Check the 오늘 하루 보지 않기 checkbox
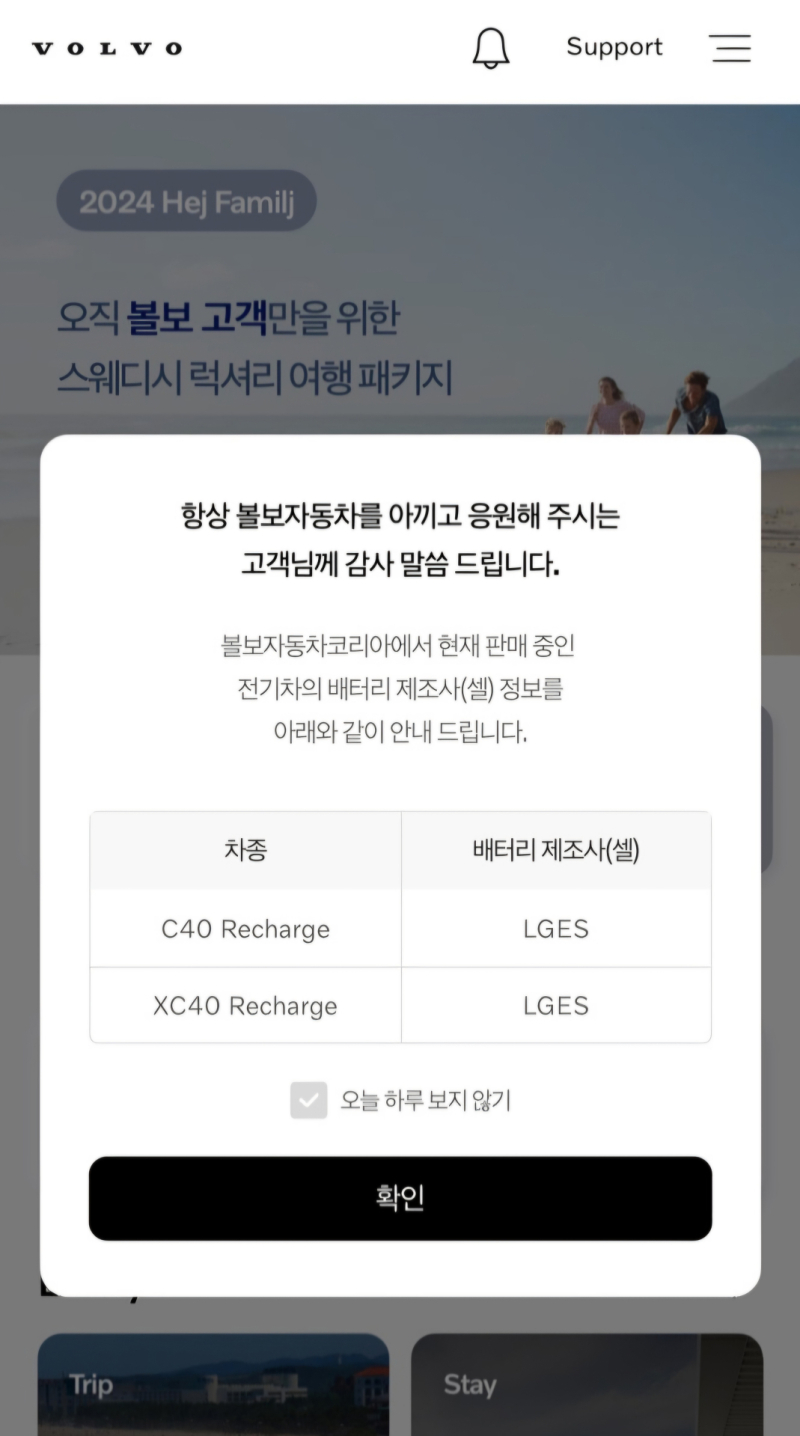 click(x=309, y=1101)
